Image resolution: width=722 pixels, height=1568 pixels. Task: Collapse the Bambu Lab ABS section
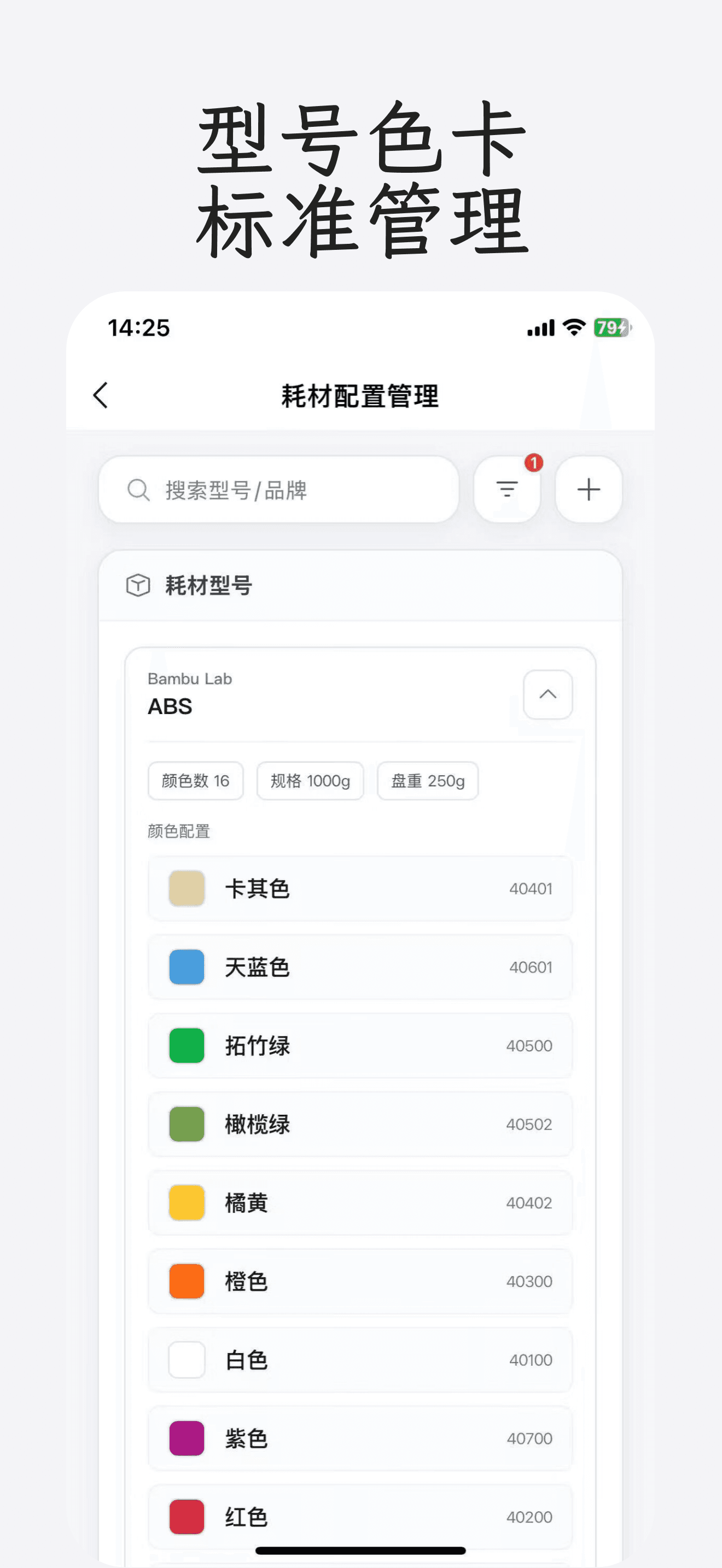(546, 695)
